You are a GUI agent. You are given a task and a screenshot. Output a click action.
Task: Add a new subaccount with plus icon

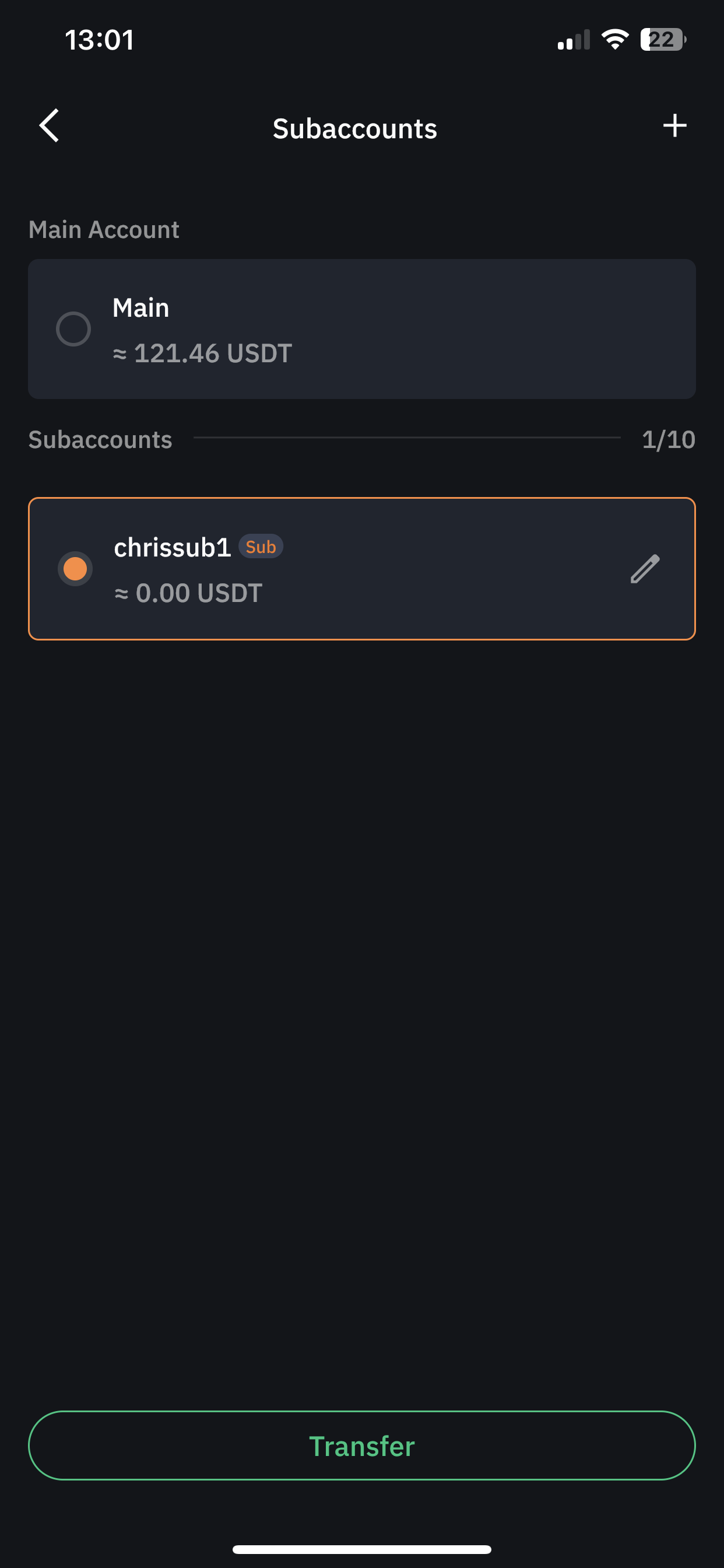(674, 125)
